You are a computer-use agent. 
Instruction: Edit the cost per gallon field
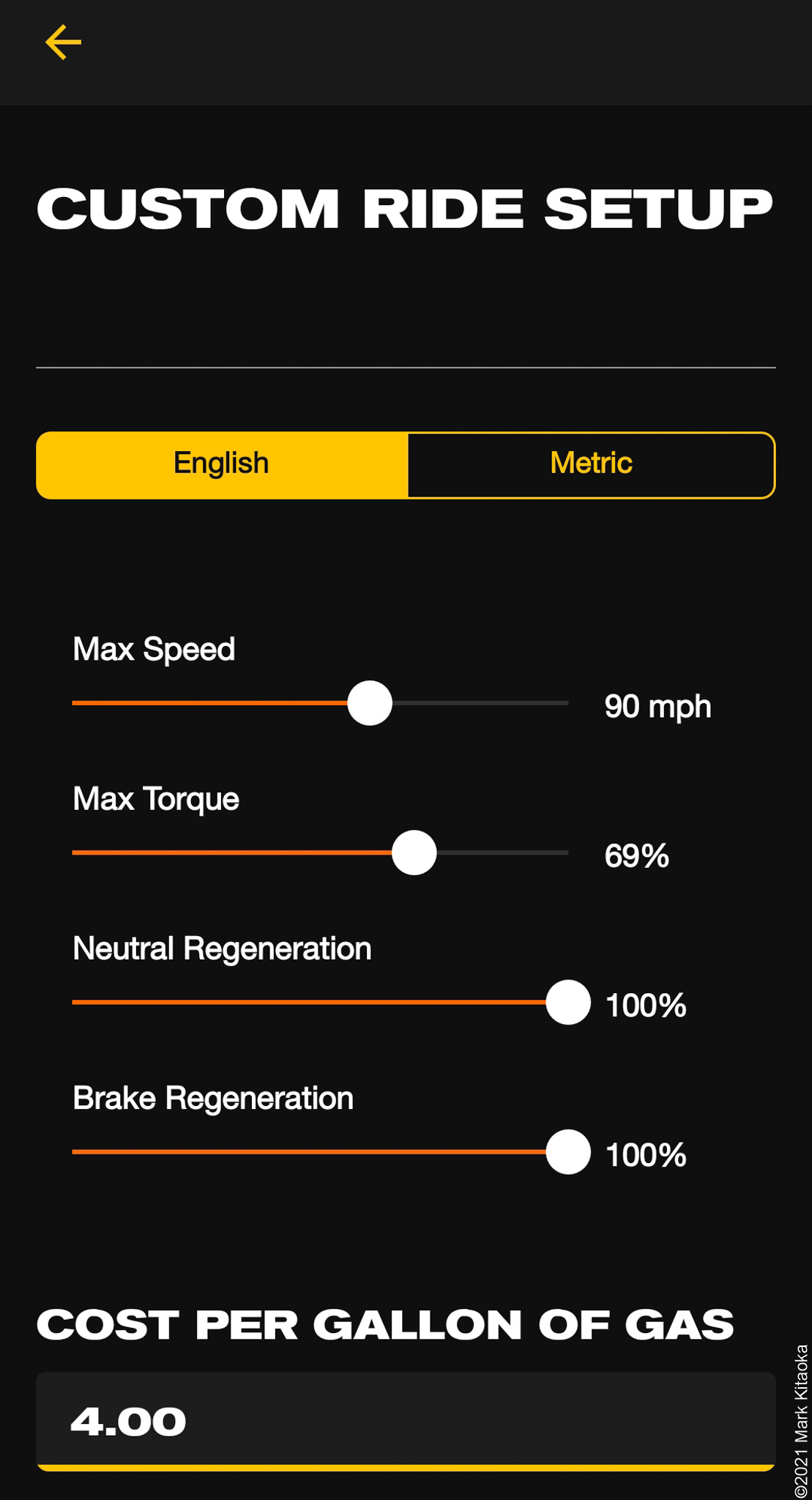(406, 1422)
